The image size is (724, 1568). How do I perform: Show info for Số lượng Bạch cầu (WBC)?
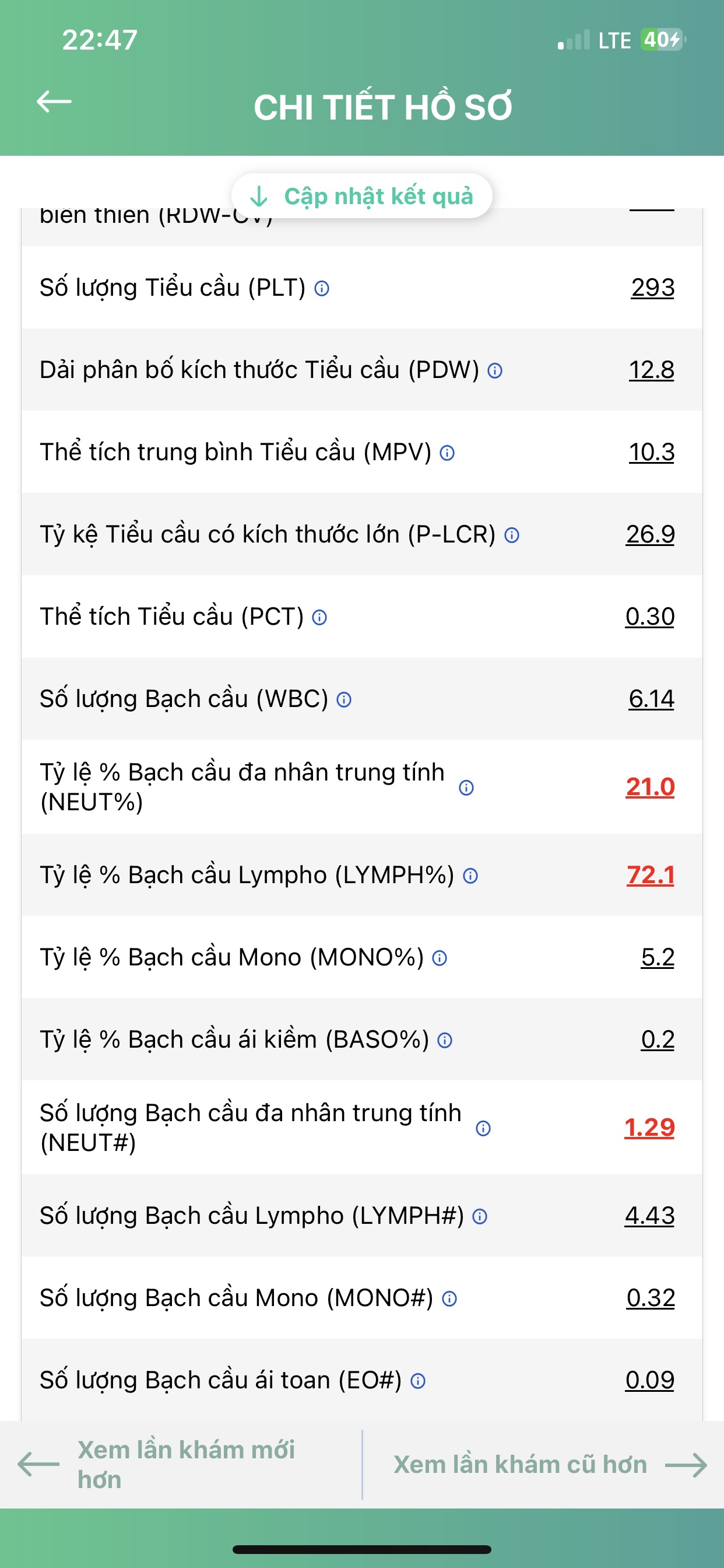tap(344, 700)
